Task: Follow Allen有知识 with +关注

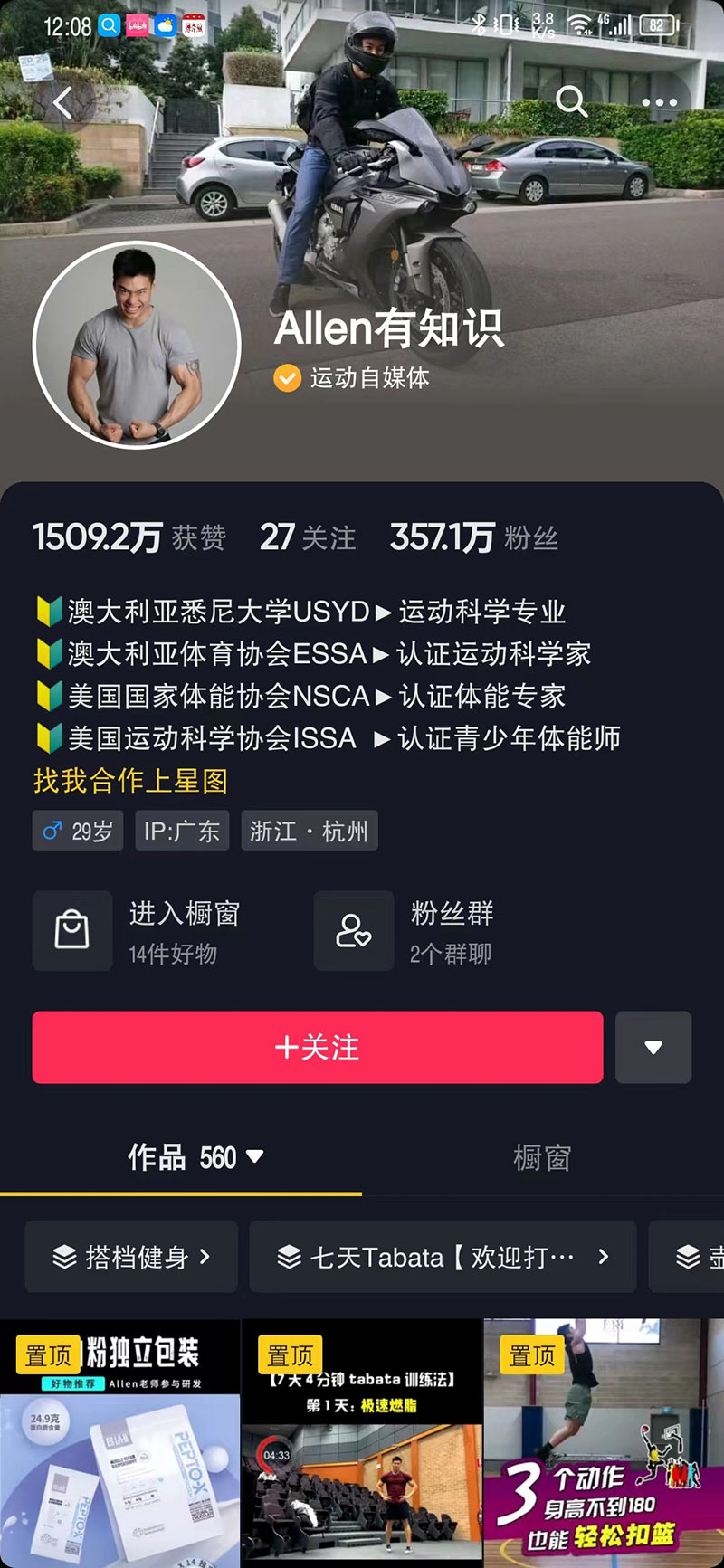Action: click(317, 1047)
